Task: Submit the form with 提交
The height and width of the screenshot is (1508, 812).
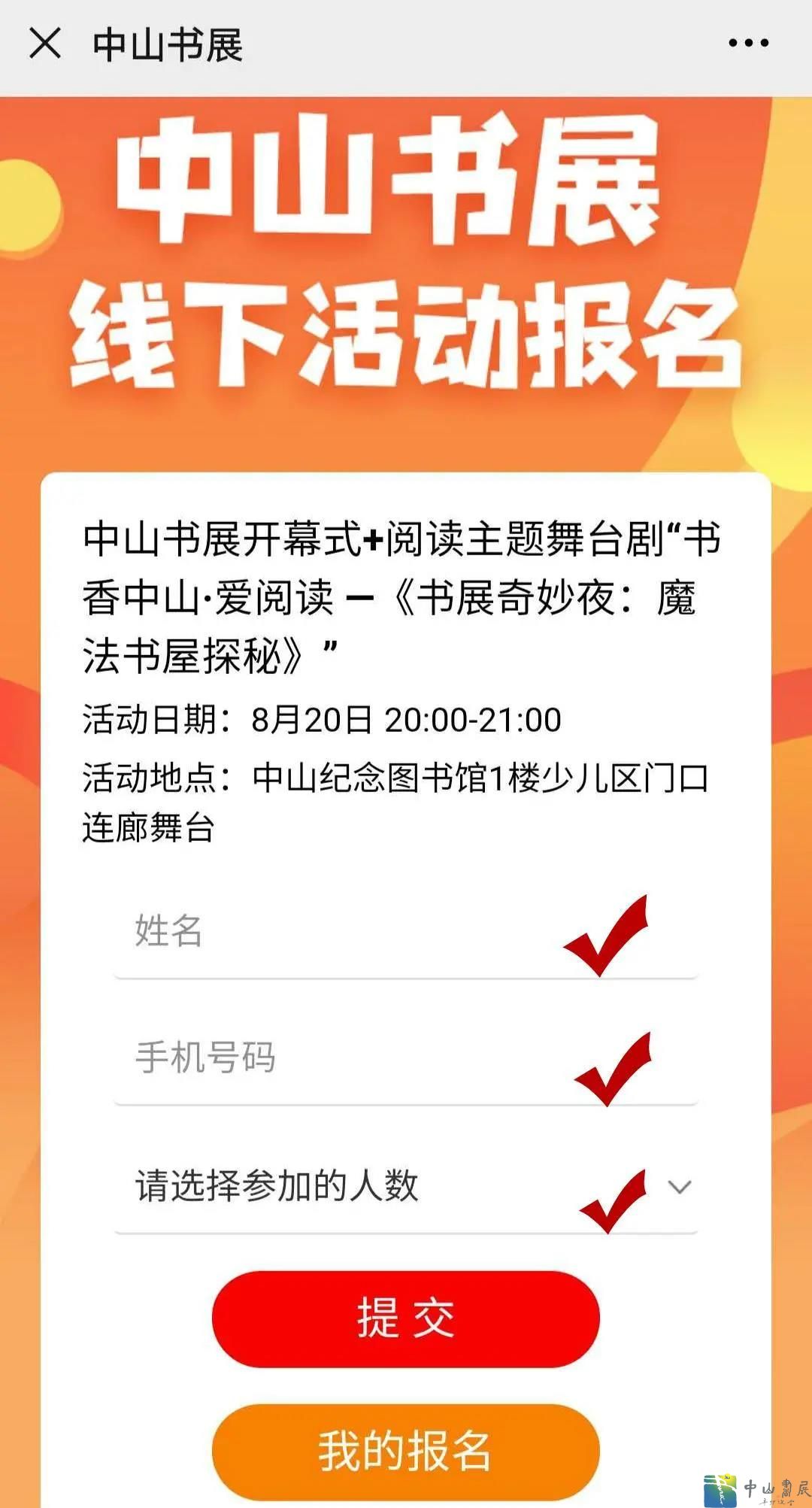Action: click(406, 1318)
